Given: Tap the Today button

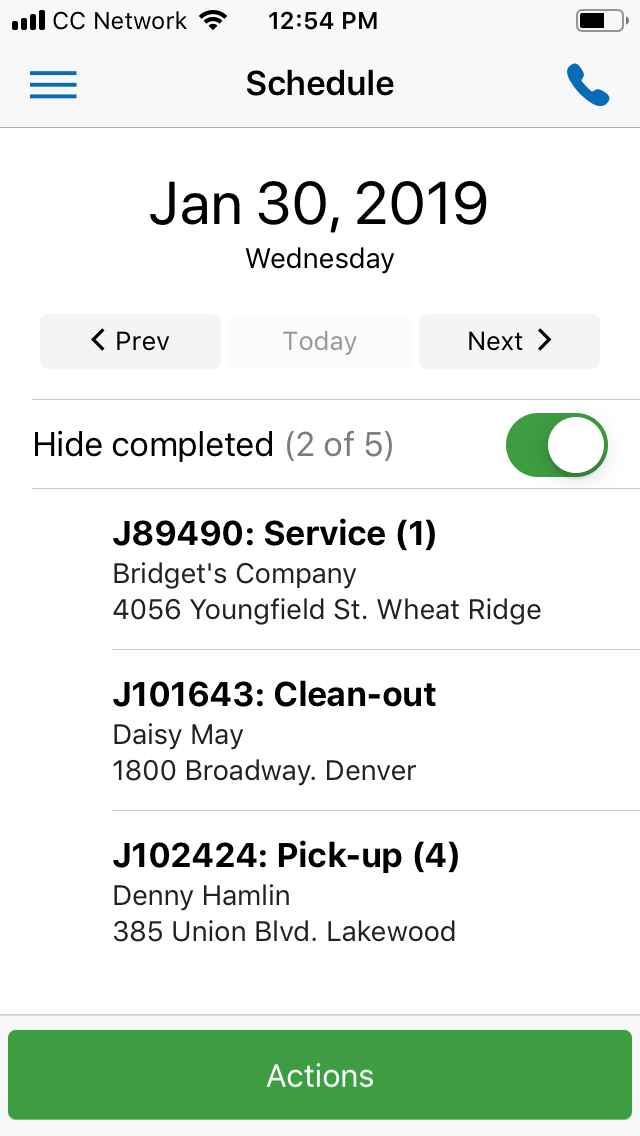Looking at the screenshot, I should click(x=320, y=341).
